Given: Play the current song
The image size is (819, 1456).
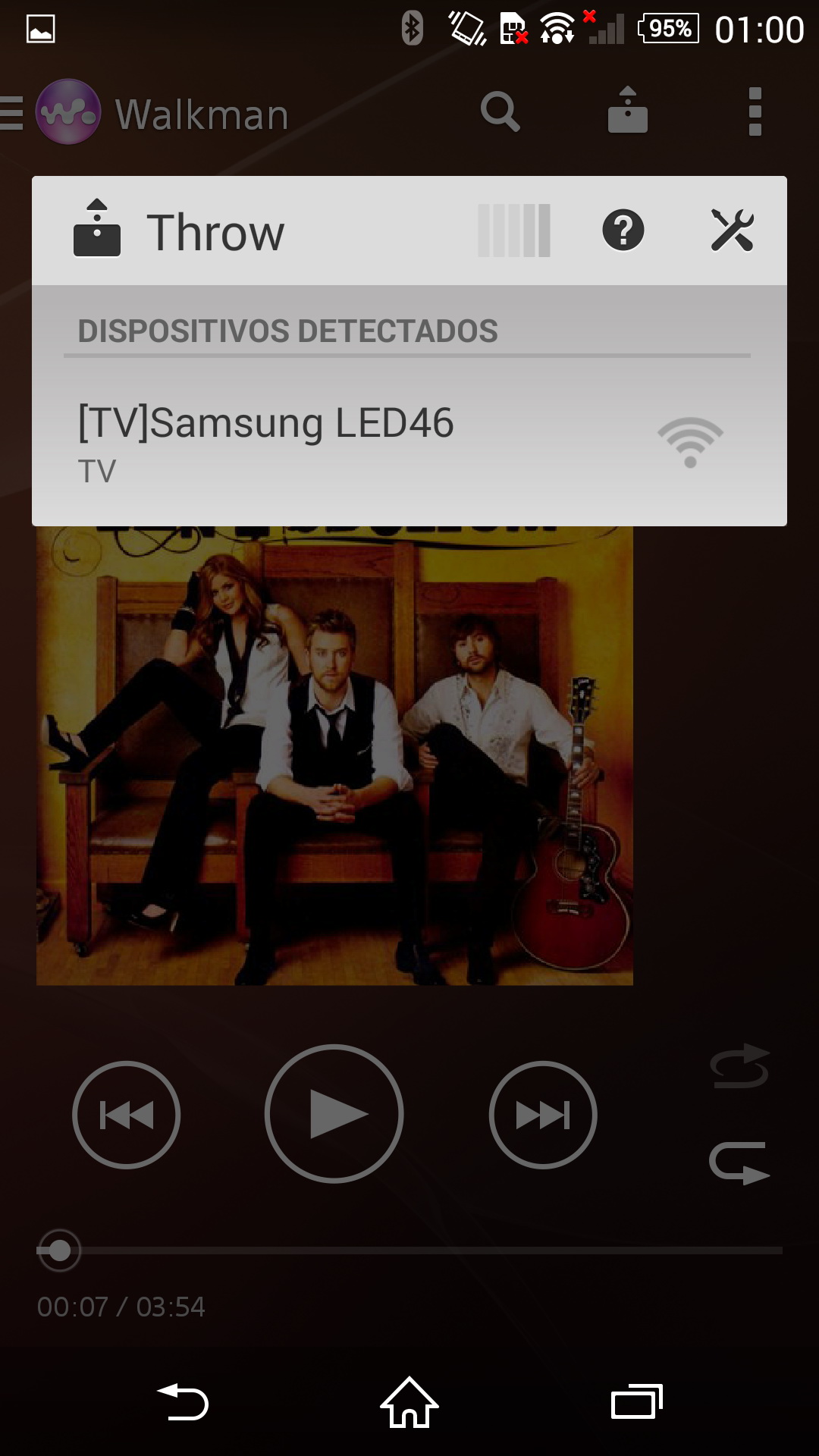Looking at the screenshot, I should (334, 1114).
